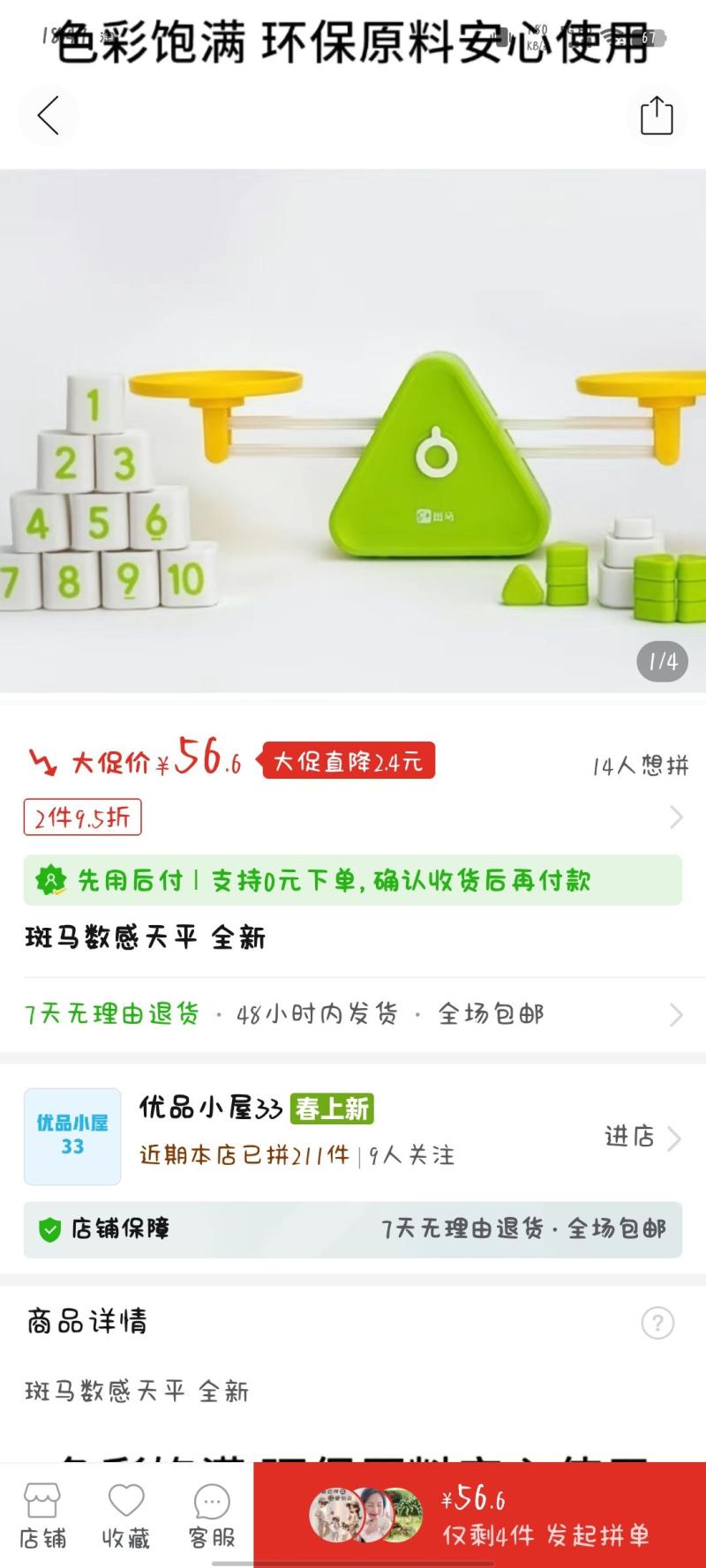Visit the 店铺 page from bottom bar
Screen dimensions: 706x1568
(42, 1516)
